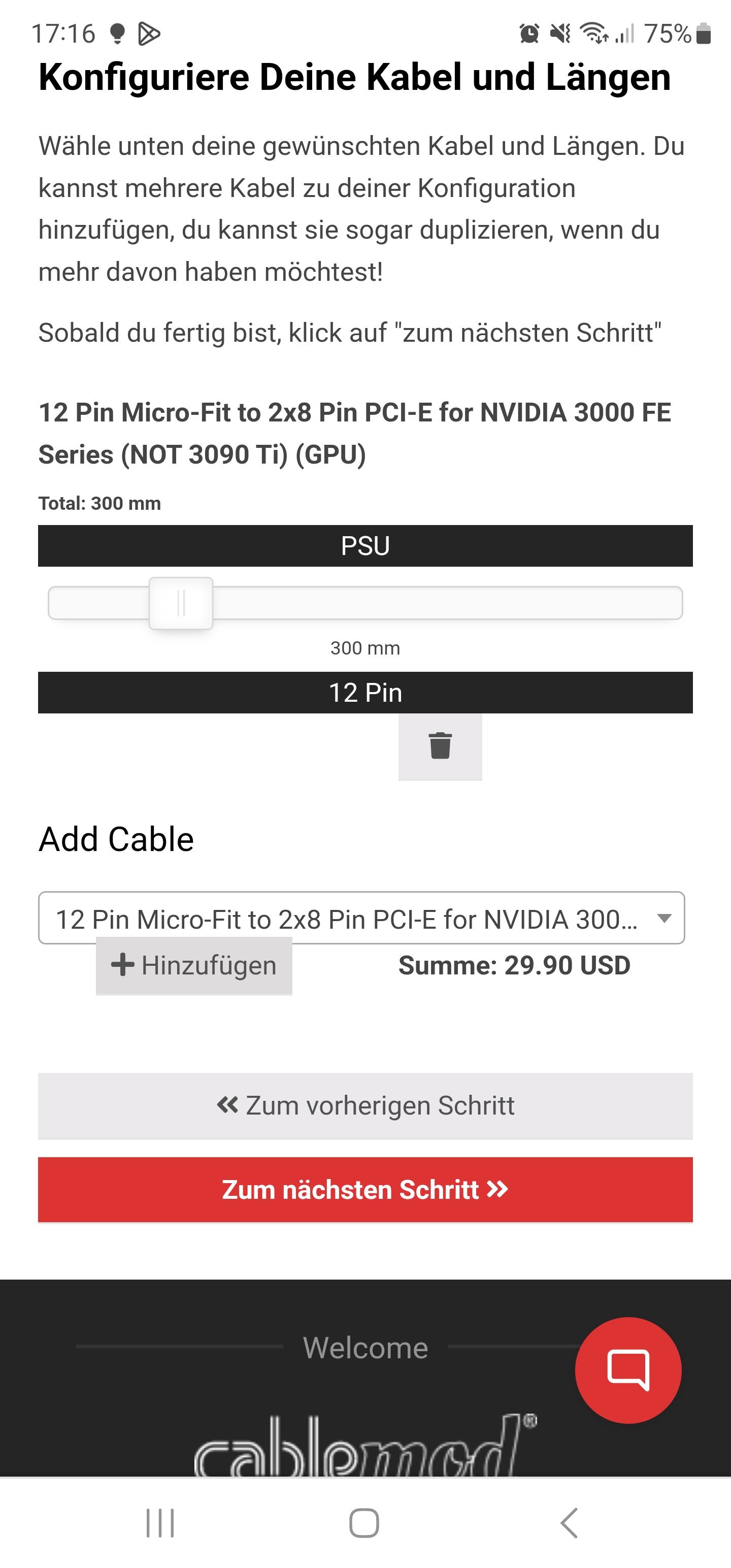Tap the PSU length slider handle
731x1568 pixels.
click(181, 603)
